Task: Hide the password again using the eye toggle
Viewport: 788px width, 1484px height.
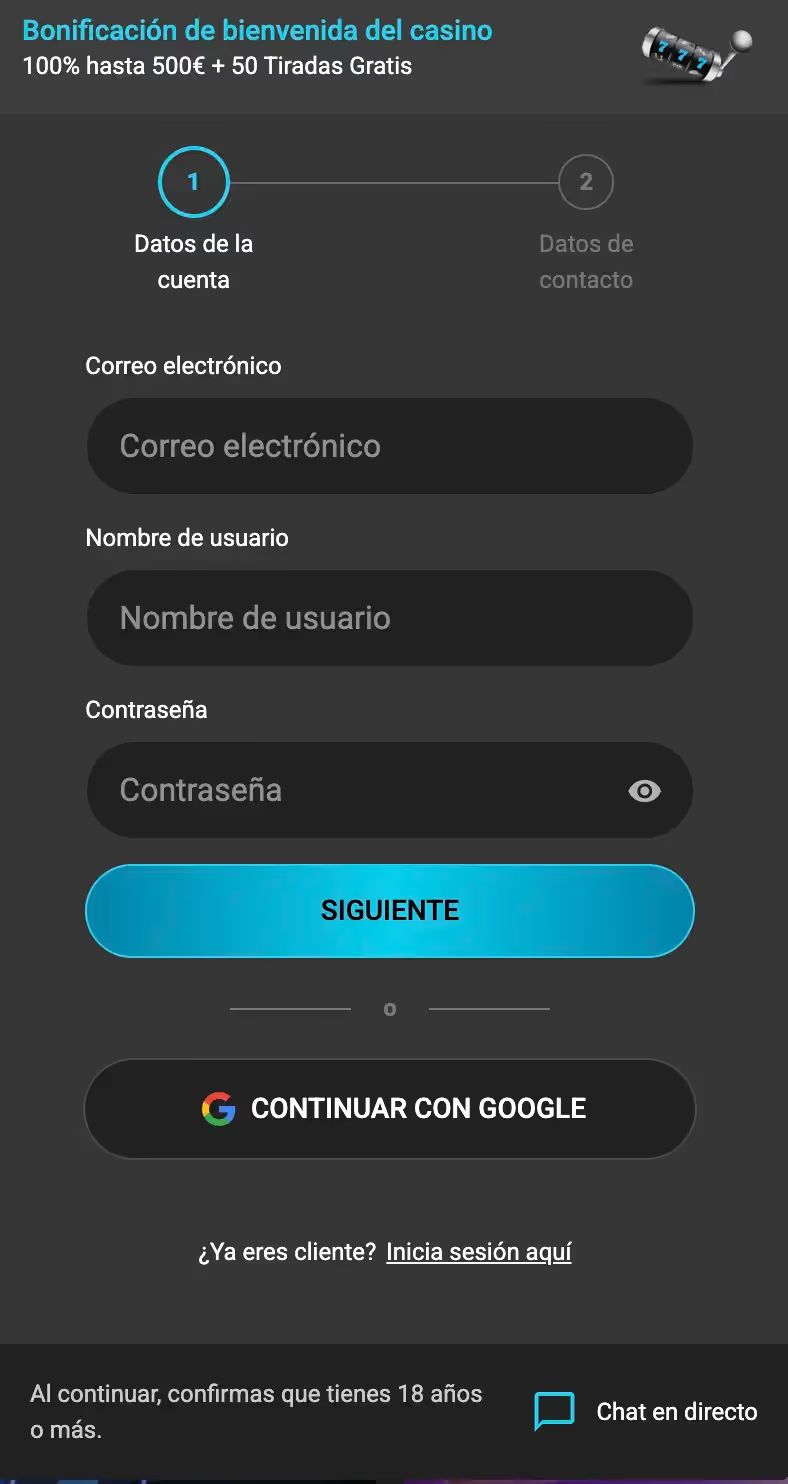Action: tap(644, 790)
